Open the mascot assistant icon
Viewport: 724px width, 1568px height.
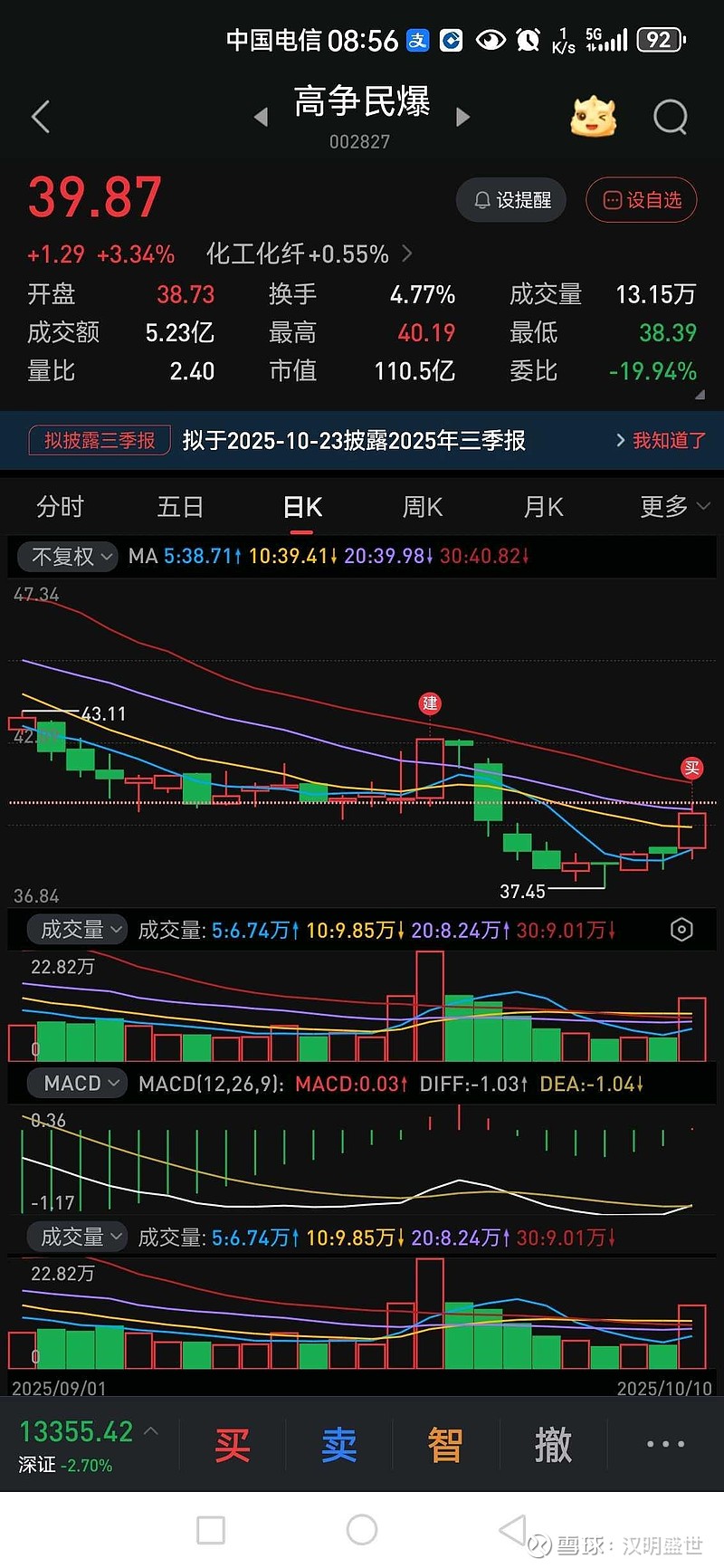[x=593, y=117]
